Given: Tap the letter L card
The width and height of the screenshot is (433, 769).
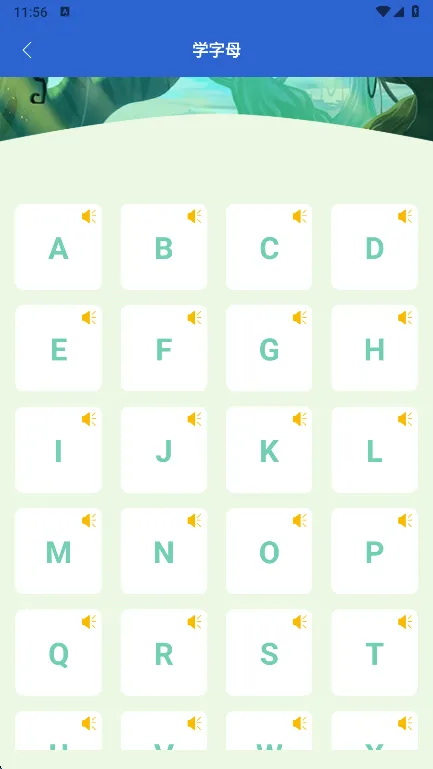Looking at the screenshot, I should (x=375, y=450).
